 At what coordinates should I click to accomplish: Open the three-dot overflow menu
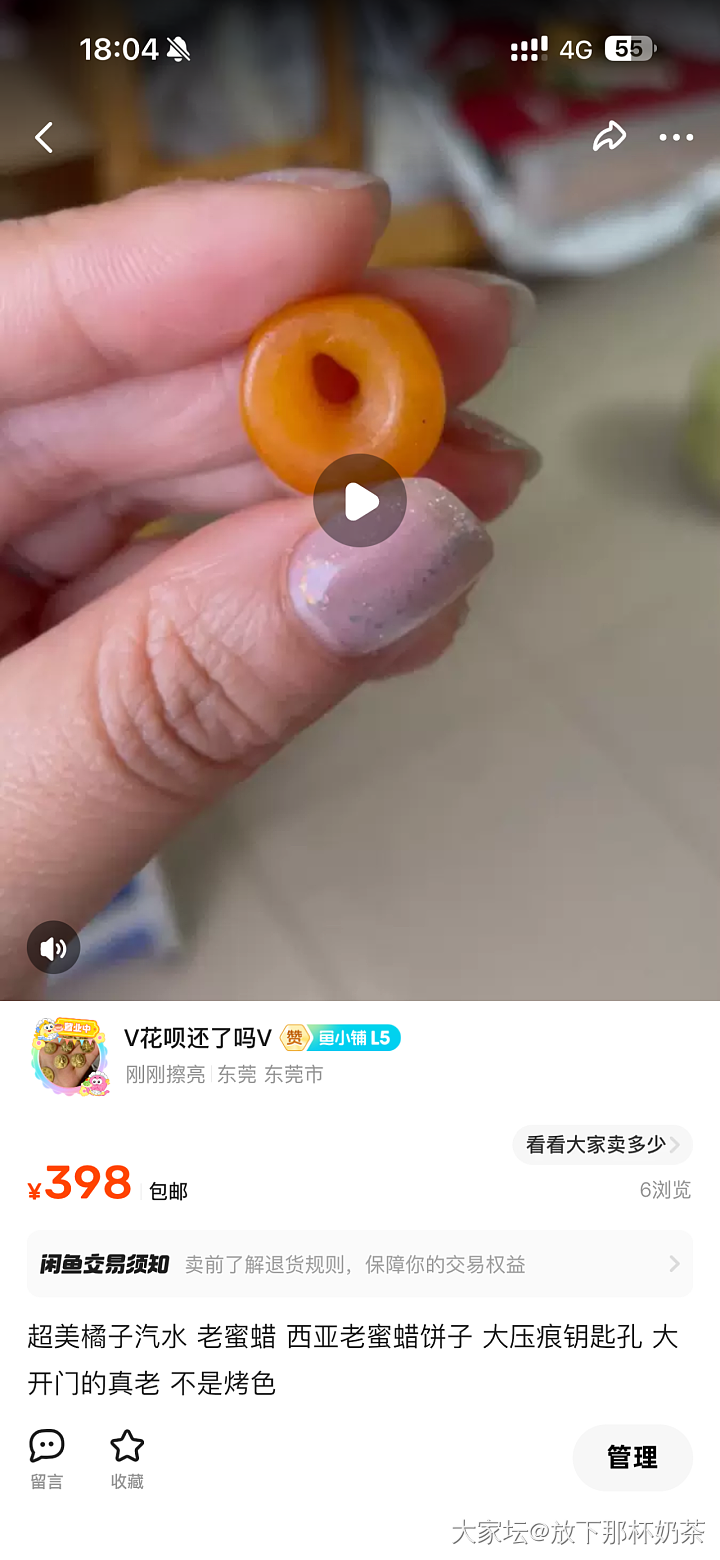(x=676, y=138)
